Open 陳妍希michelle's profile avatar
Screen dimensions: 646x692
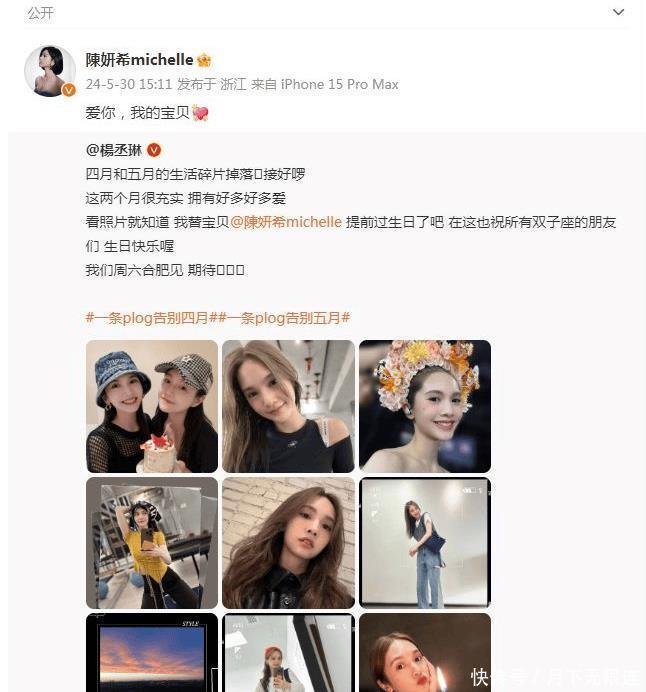coord(49,71)
